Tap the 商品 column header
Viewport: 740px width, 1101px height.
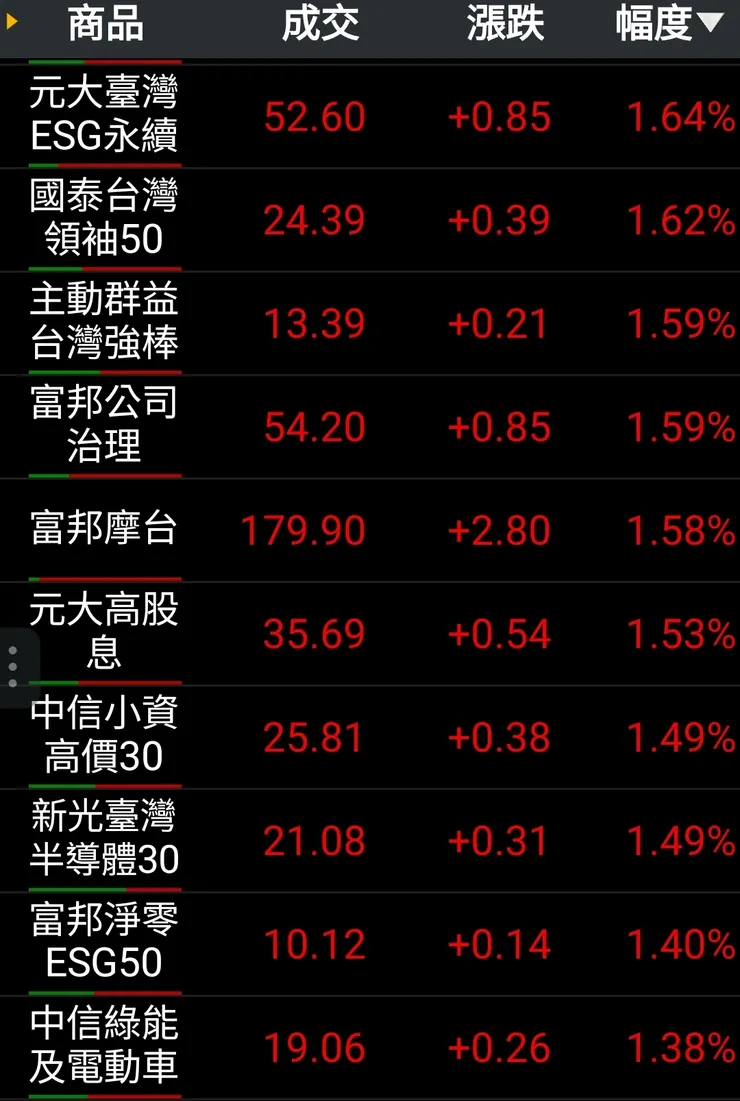point(105,25)
